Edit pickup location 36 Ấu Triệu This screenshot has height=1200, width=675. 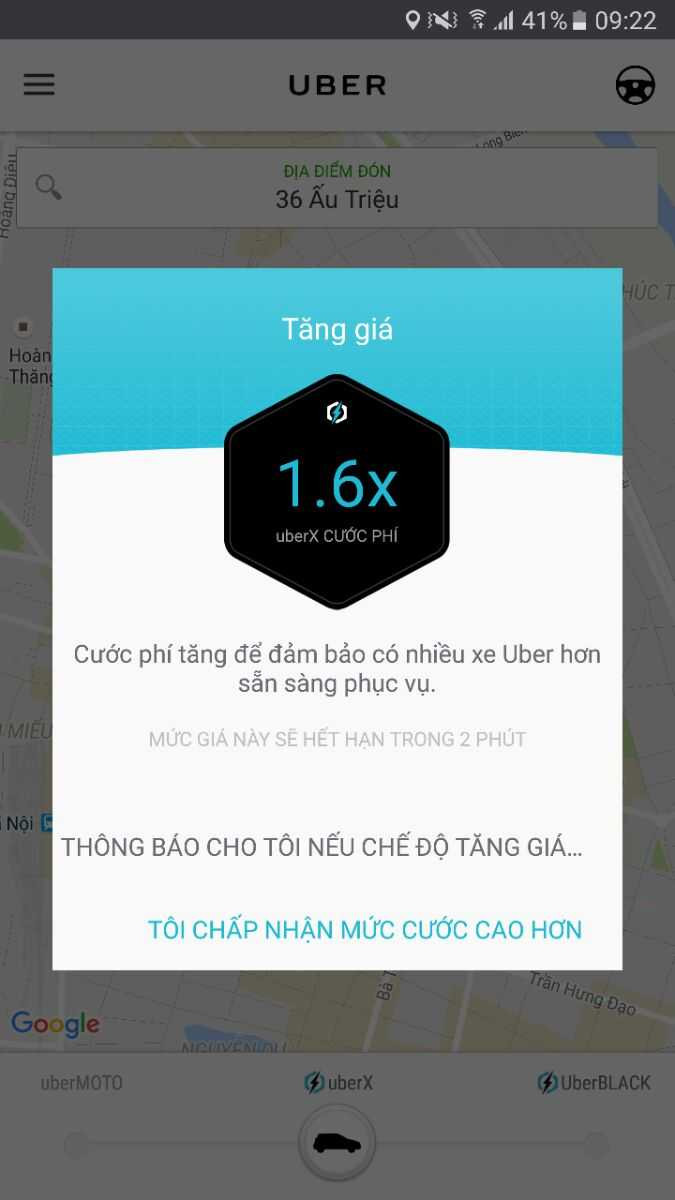pyautogui.click(x=337, y=187)
